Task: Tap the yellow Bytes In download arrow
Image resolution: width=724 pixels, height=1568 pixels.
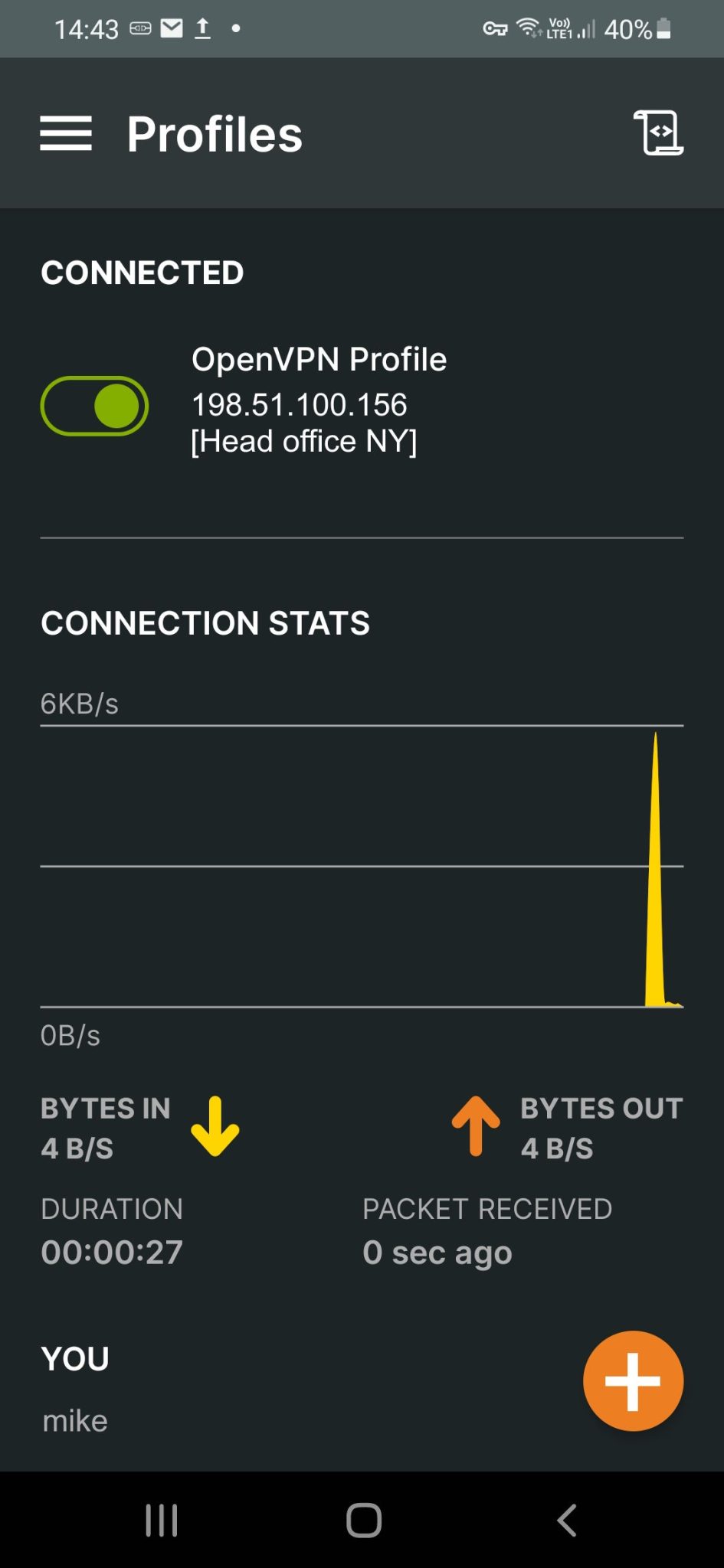Action: (215, 1127)
